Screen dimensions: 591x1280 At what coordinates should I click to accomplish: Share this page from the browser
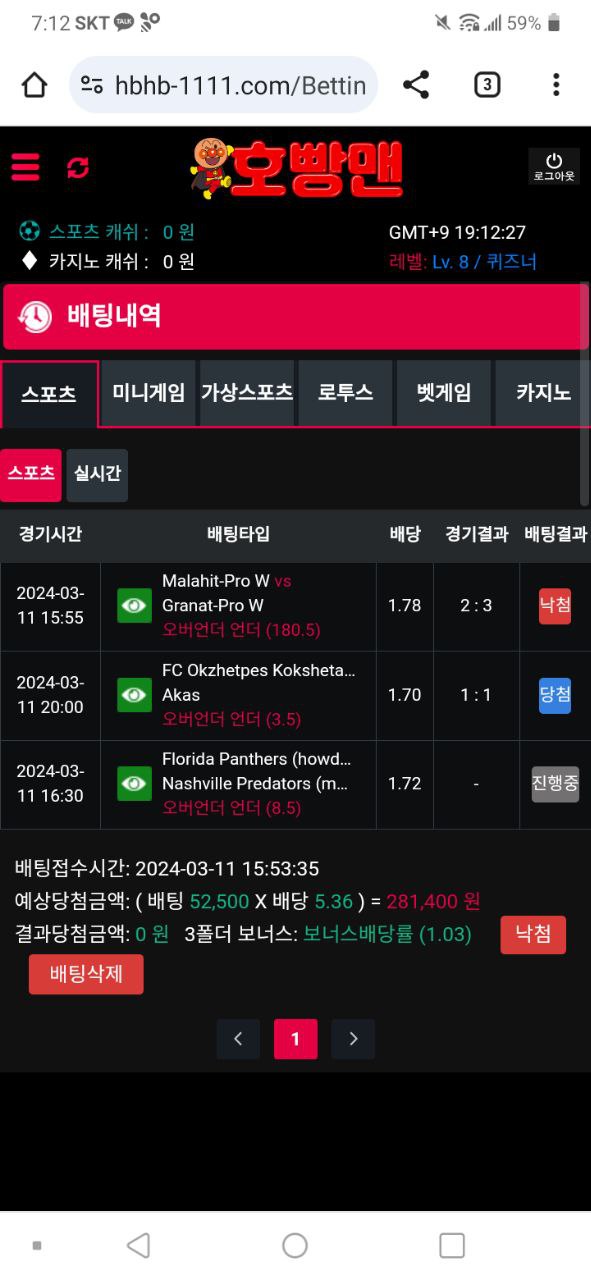click(x=416, y=85)
